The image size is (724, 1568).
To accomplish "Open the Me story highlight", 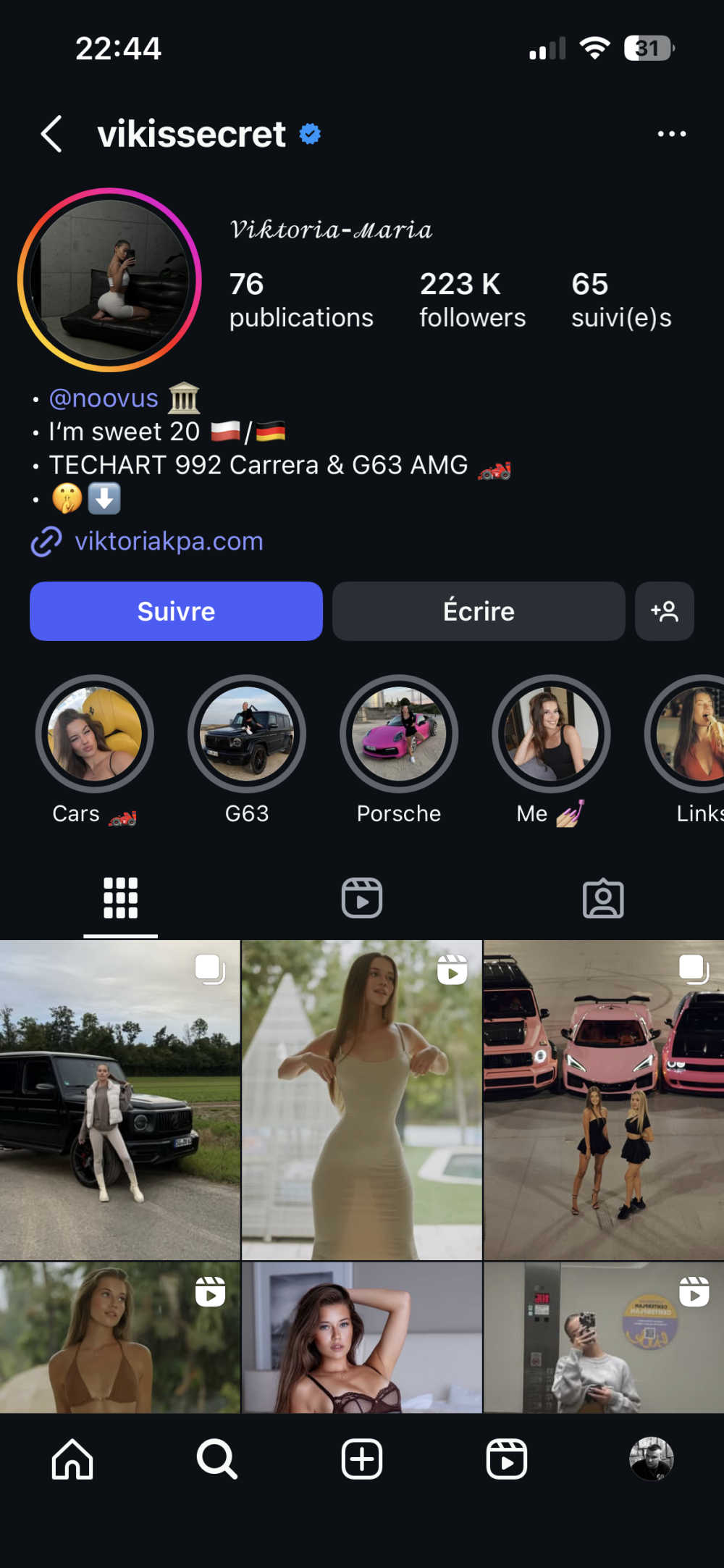I will [551, 734].
